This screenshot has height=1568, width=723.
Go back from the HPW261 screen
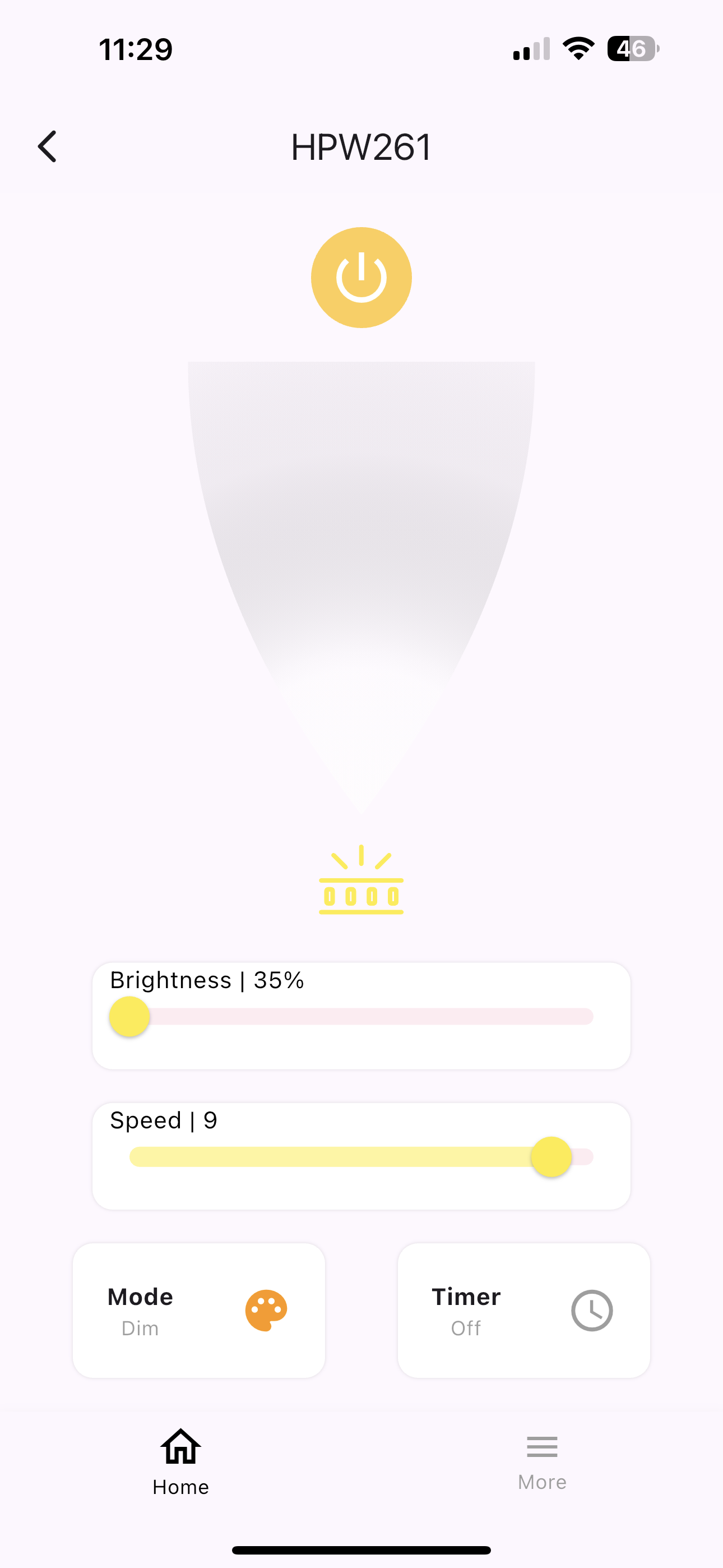pos(48,147)
